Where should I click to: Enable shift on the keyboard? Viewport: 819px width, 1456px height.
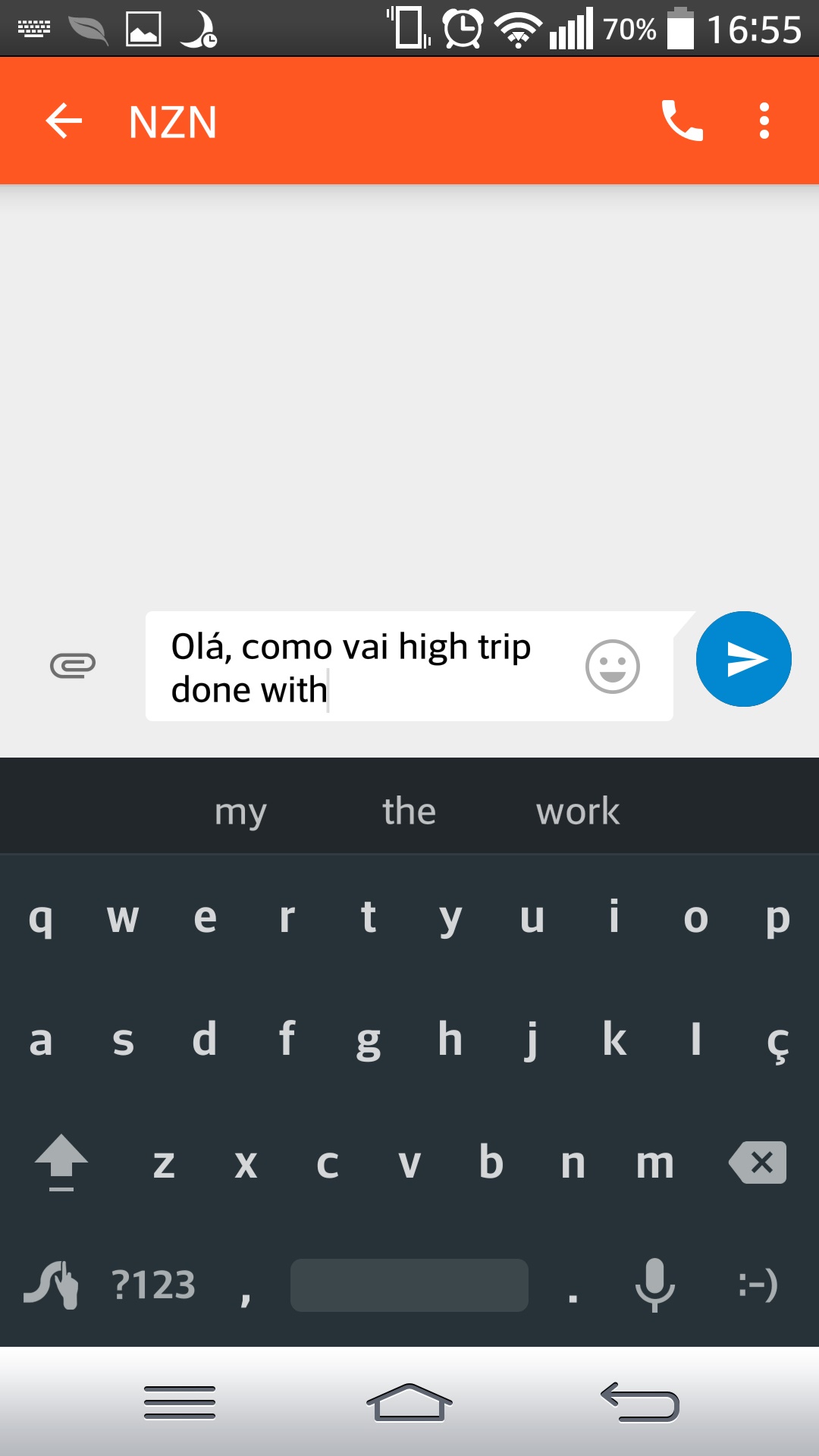(61, 1163)
